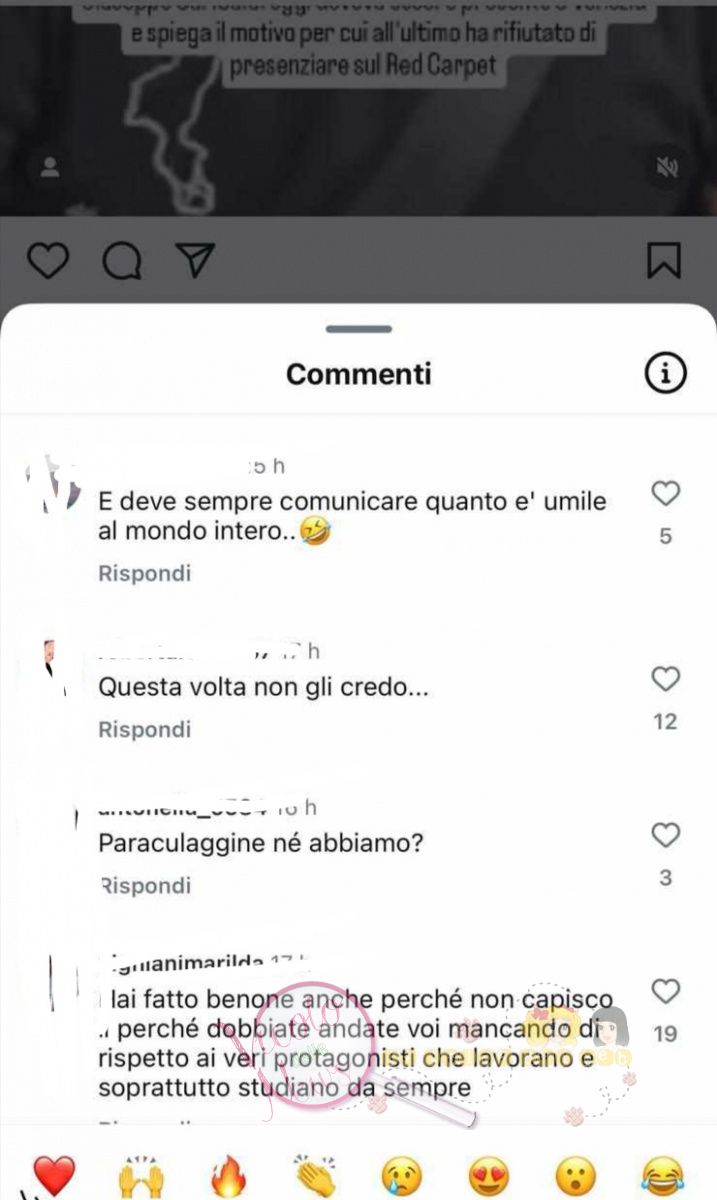The height and width of the screenshot is (1200, 717).
Task: Reply to 'Questa volta non gli credo...' comment
Action: (144, 729)
